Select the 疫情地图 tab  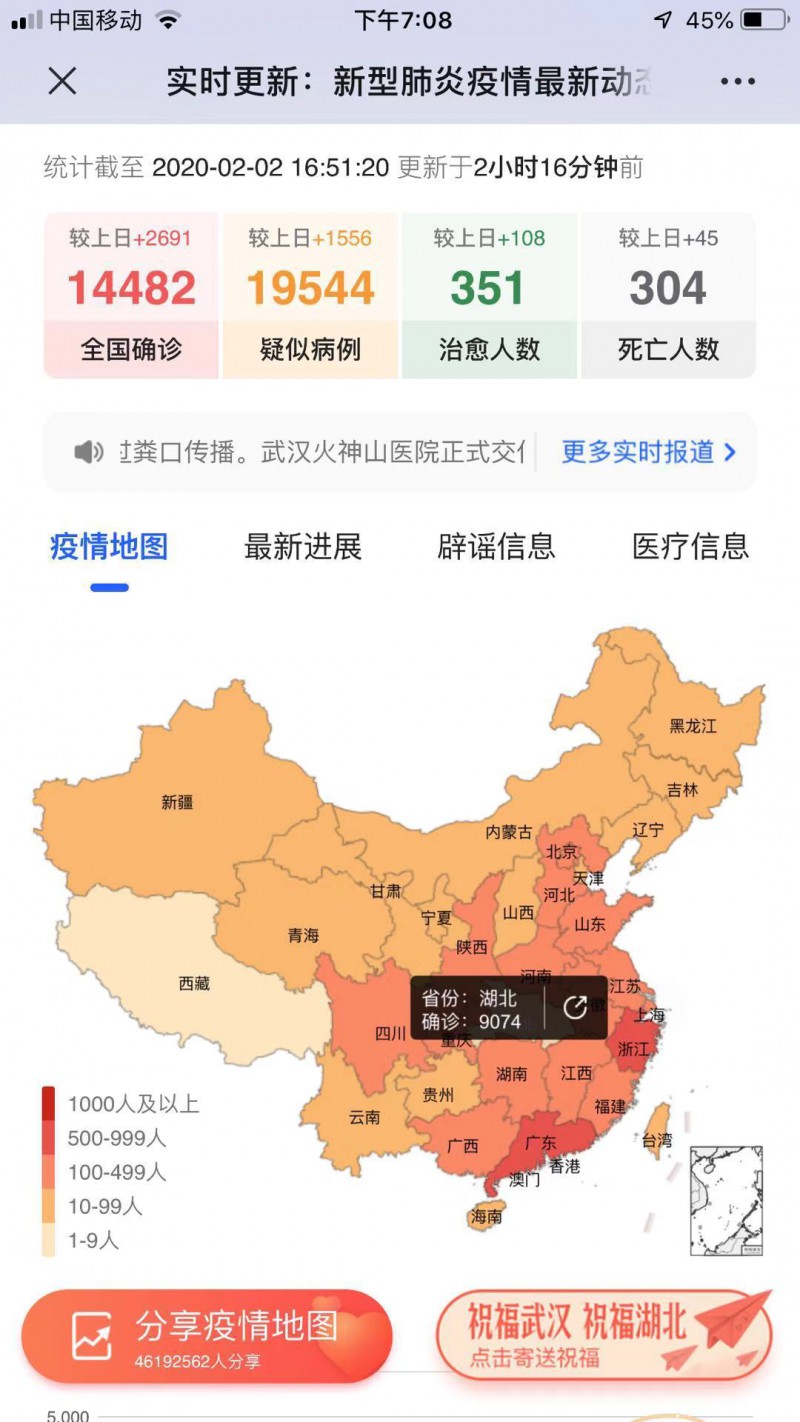click(109, 547)
